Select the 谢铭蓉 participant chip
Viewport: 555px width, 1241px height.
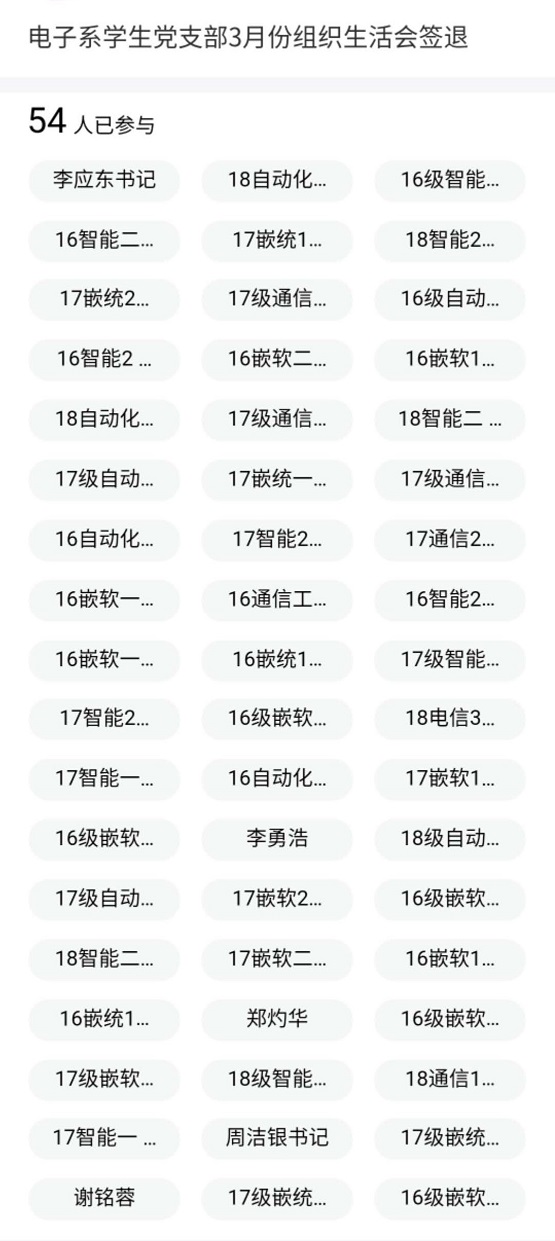pos(104,1199)
